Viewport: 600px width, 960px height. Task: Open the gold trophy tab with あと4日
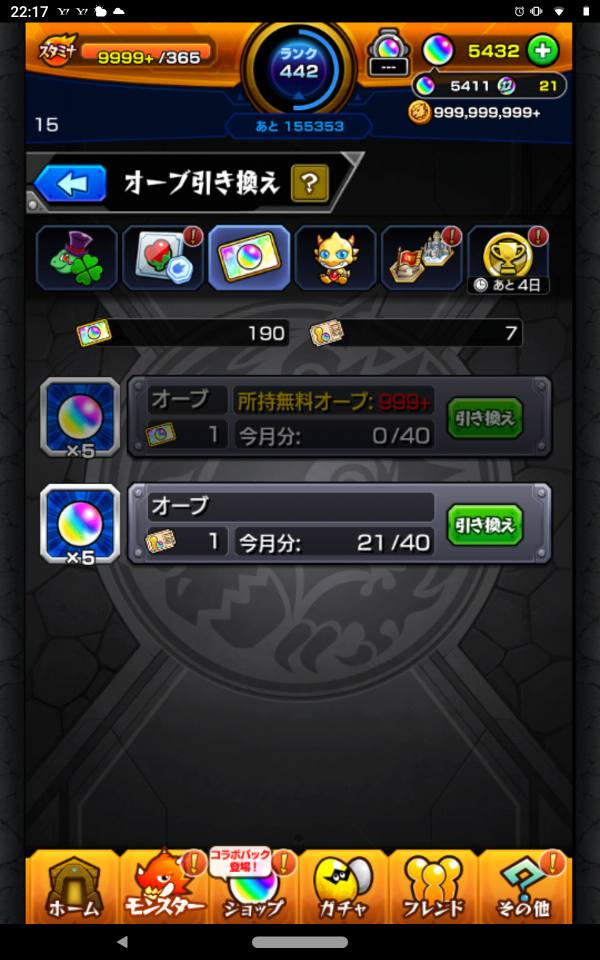(508, 258)
